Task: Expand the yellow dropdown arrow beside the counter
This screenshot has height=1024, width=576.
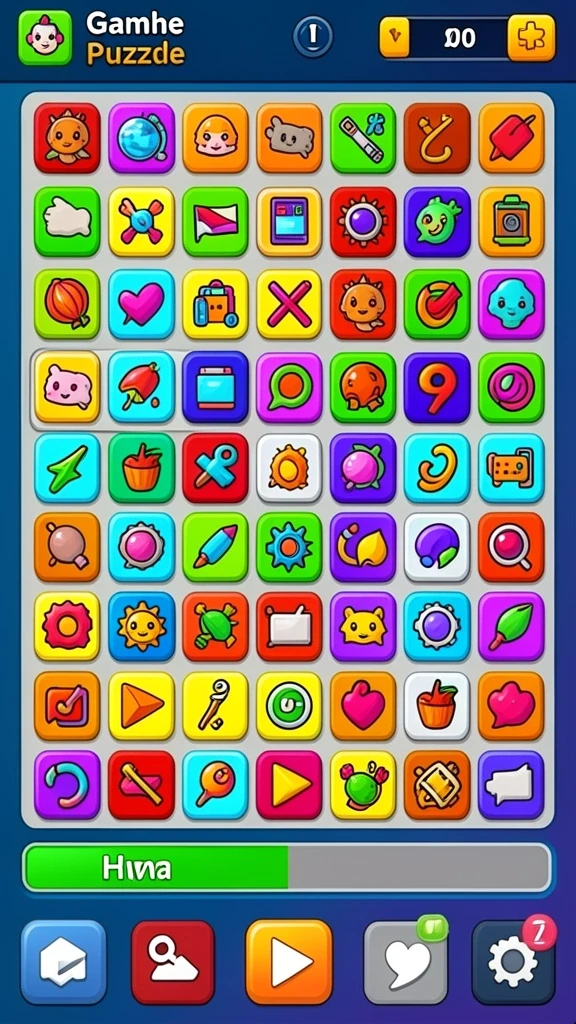Action: click(x=394, y=37)
